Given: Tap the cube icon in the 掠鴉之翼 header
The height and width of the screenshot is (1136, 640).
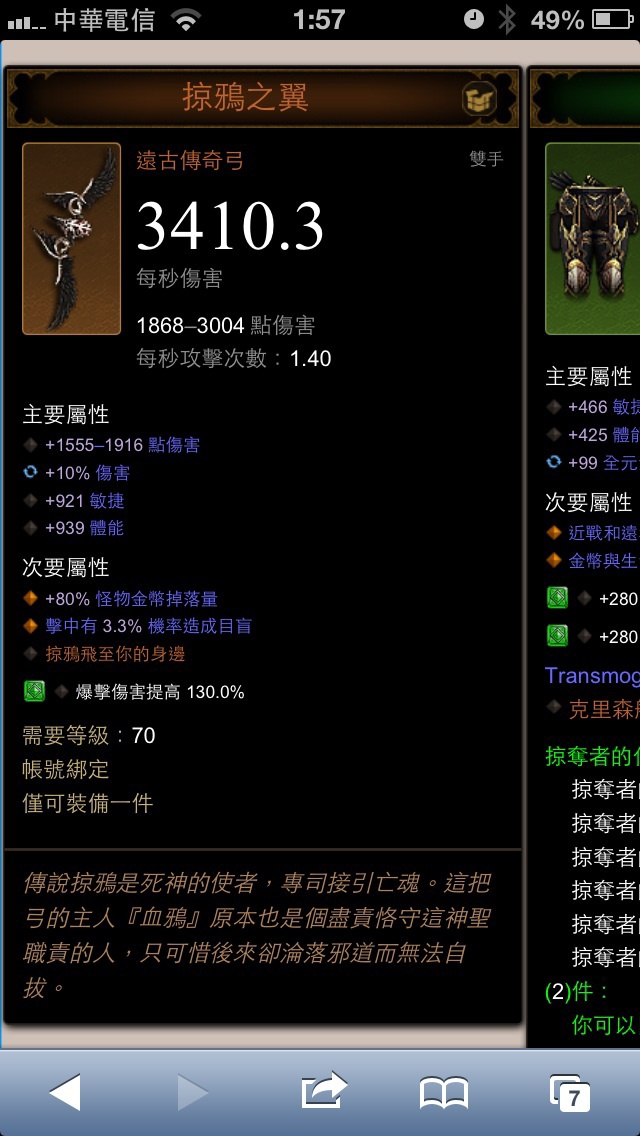Looking at the screenshot, I should (480, 98).
